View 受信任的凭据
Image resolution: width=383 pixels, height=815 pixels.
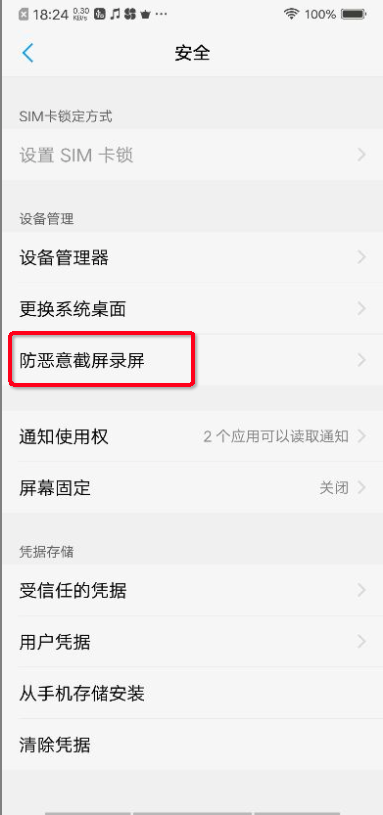[192, 590]
